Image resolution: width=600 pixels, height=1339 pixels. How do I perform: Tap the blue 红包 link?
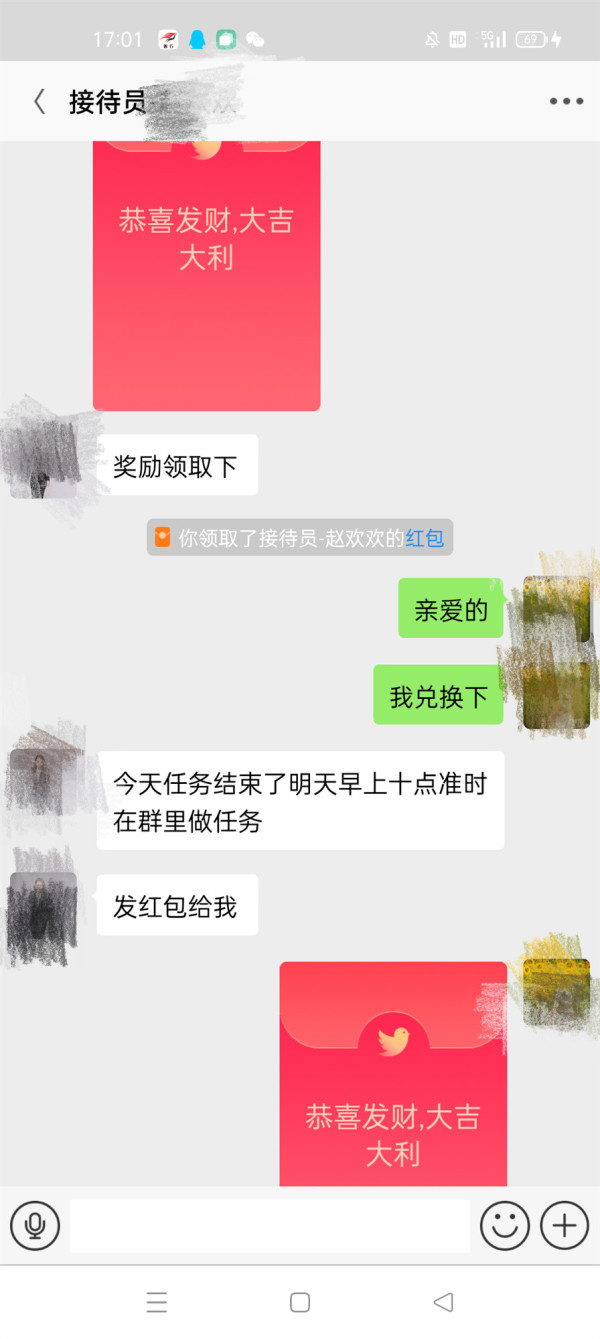click(424, 538)
